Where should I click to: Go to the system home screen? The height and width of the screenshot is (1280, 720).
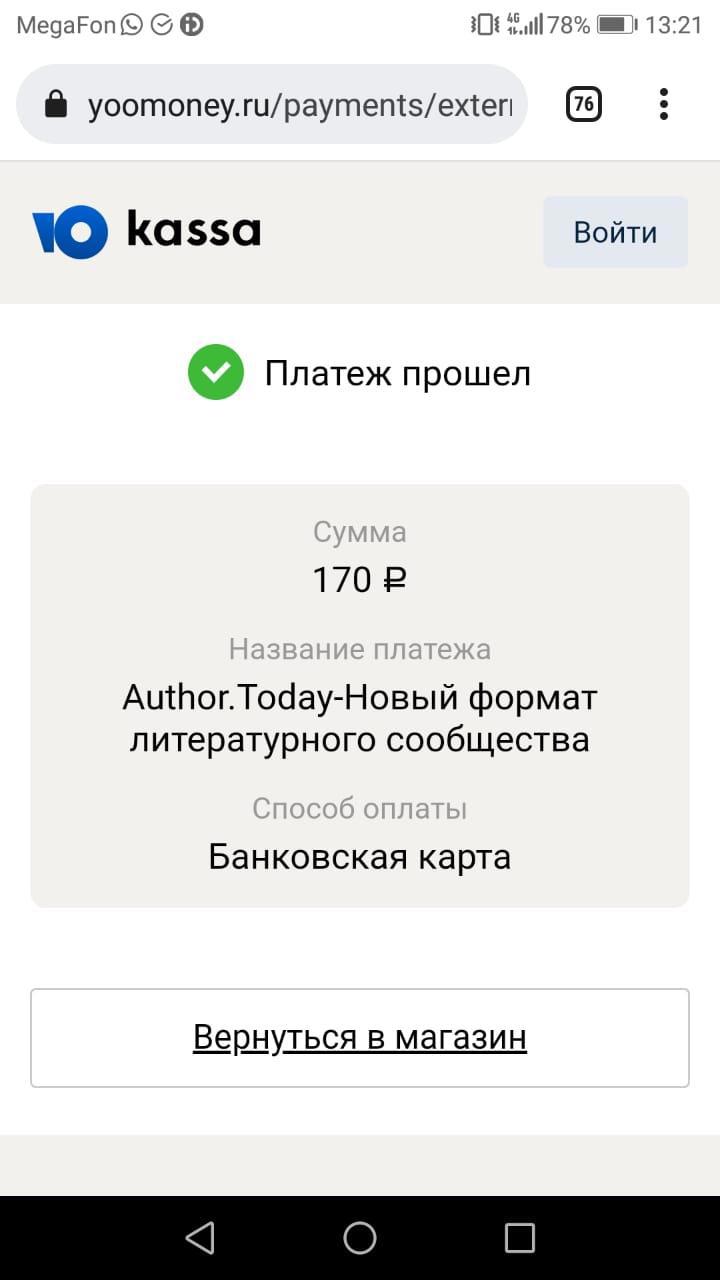[360, 1238]
